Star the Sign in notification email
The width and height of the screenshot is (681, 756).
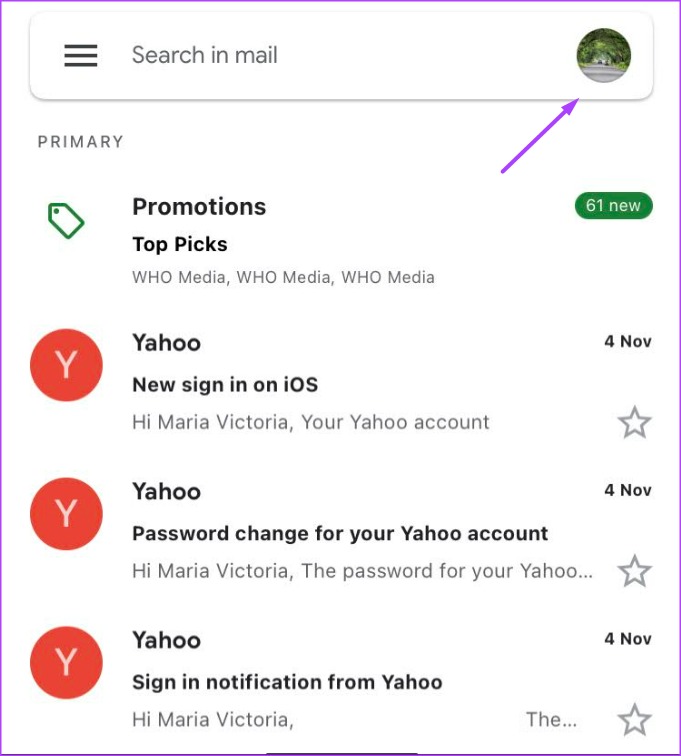point(634,720)
